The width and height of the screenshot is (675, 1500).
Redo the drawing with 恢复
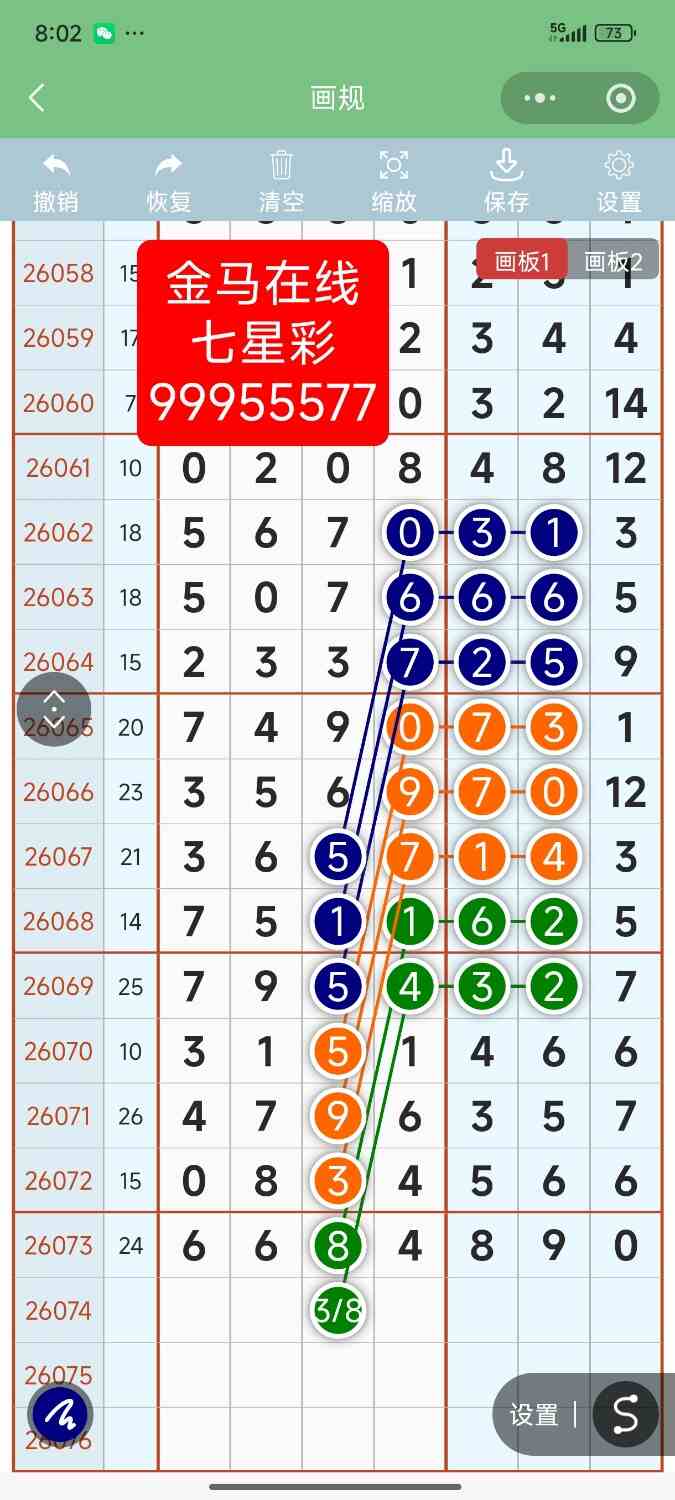tap(169, 182)
